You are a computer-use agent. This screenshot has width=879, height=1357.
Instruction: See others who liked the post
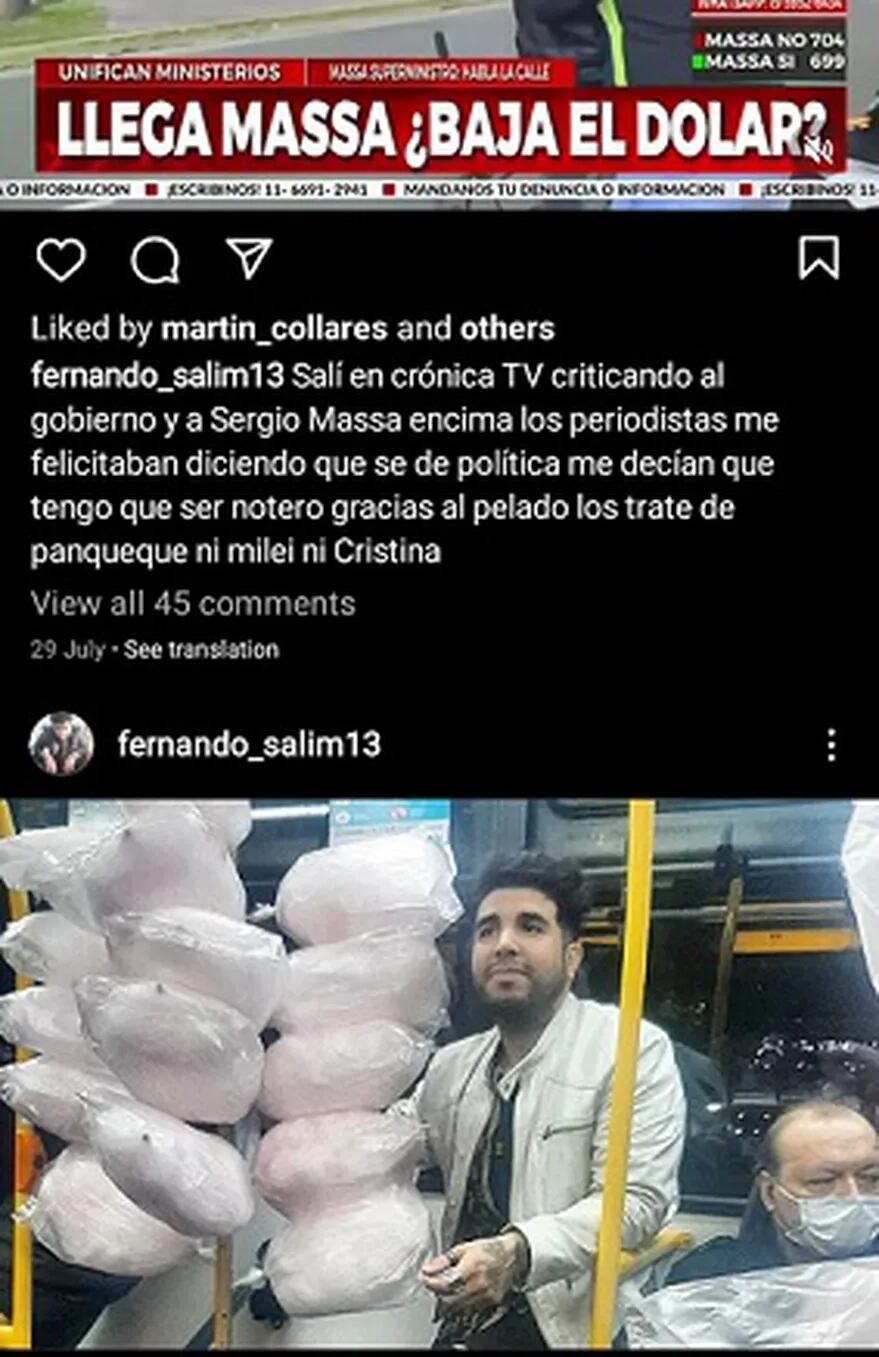pos(506,329)
